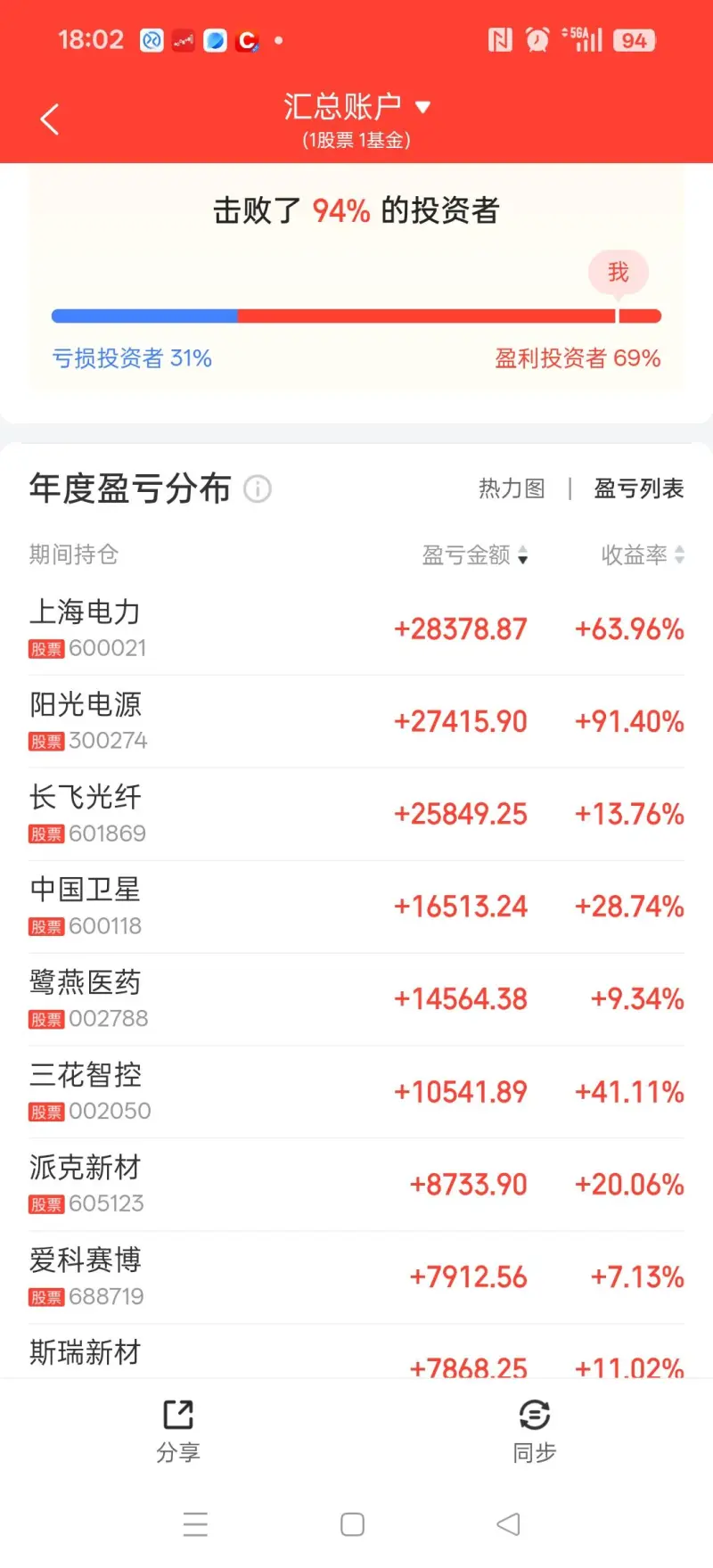Sort by 盈亏金额 column
The image size is (713, 1568).
pyautogui.click(x=475, y=555)
